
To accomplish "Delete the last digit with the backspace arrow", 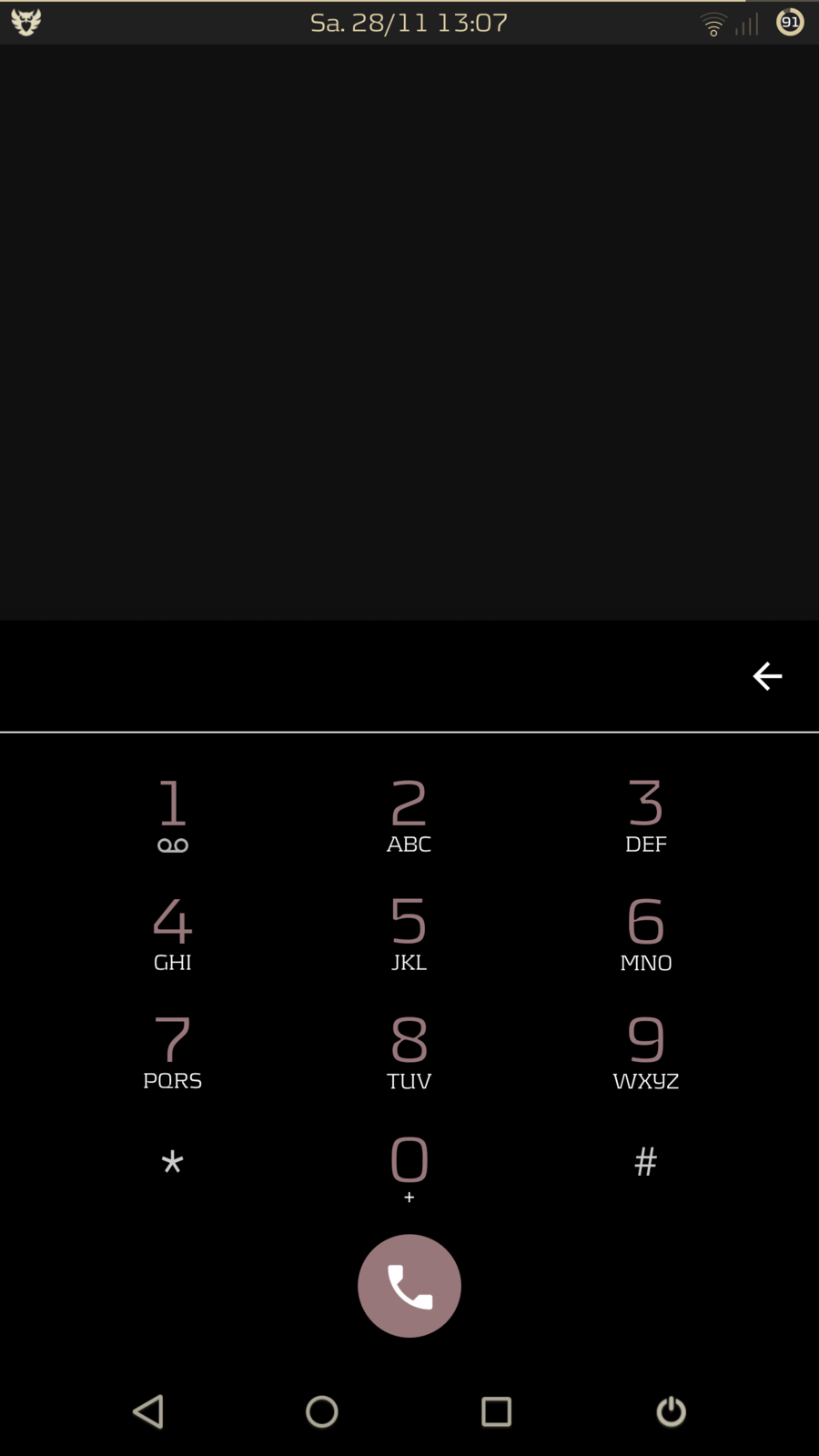I will click(767, 676).
